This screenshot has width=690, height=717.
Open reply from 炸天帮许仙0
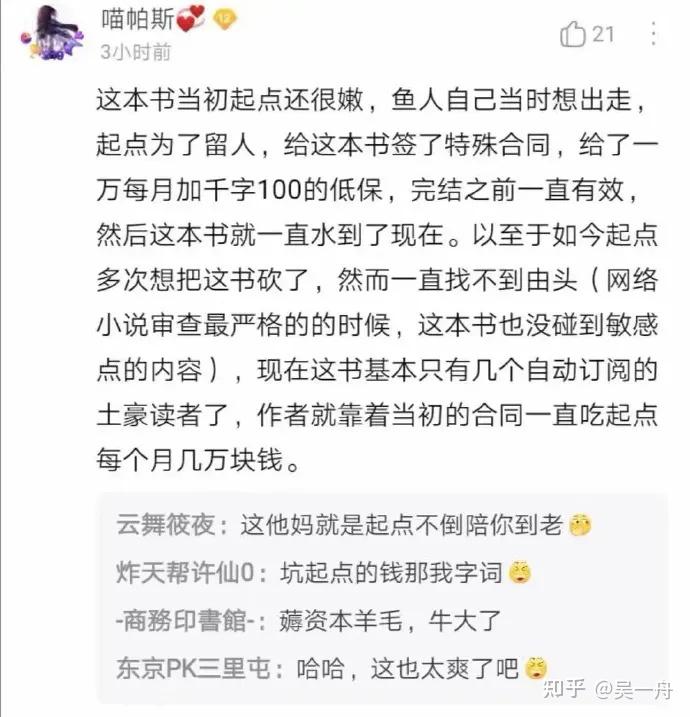[324, 573]
